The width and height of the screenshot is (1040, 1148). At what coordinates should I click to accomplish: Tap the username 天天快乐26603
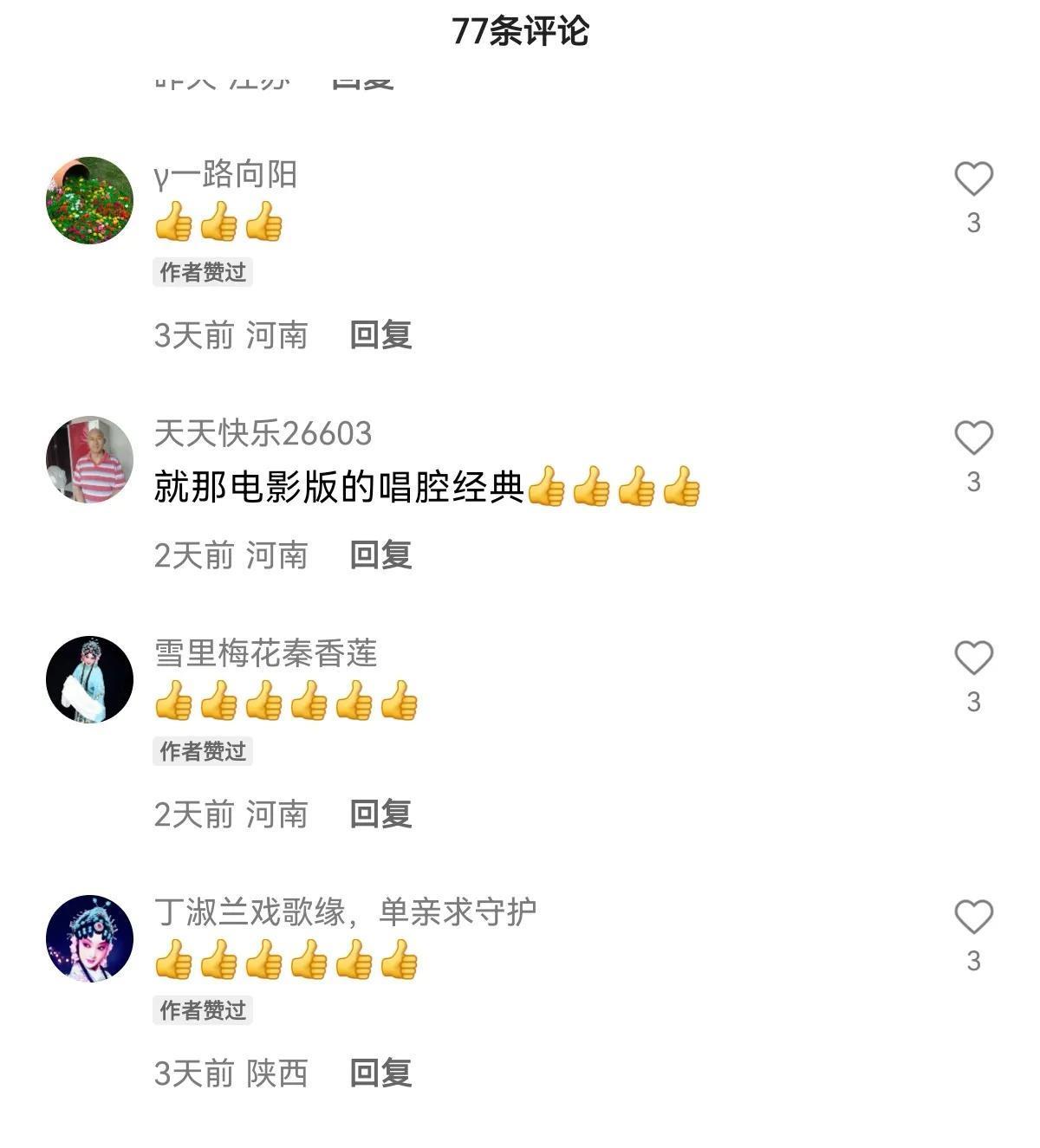point(263,433)
